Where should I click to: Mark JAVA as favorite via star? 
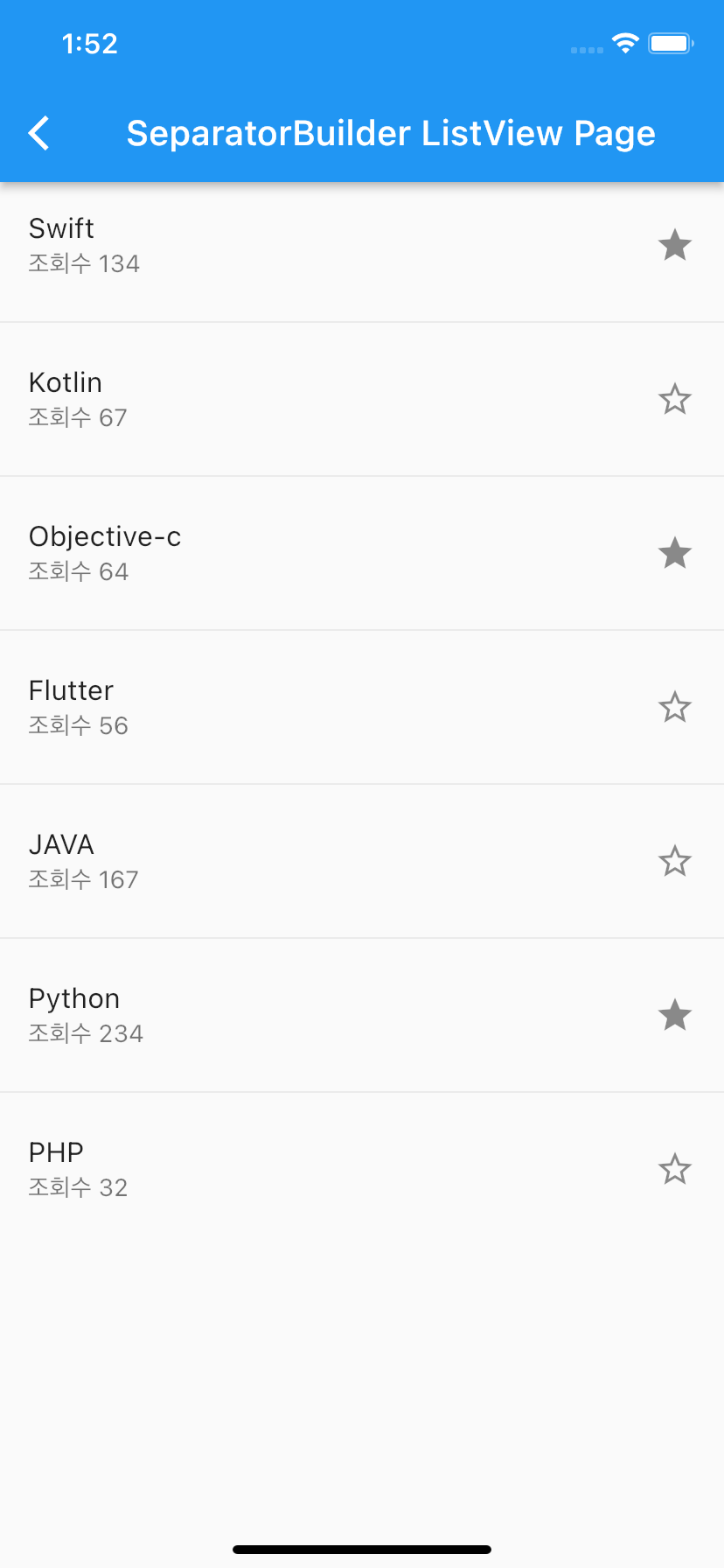pyautogui.click(x=674, y=862)
